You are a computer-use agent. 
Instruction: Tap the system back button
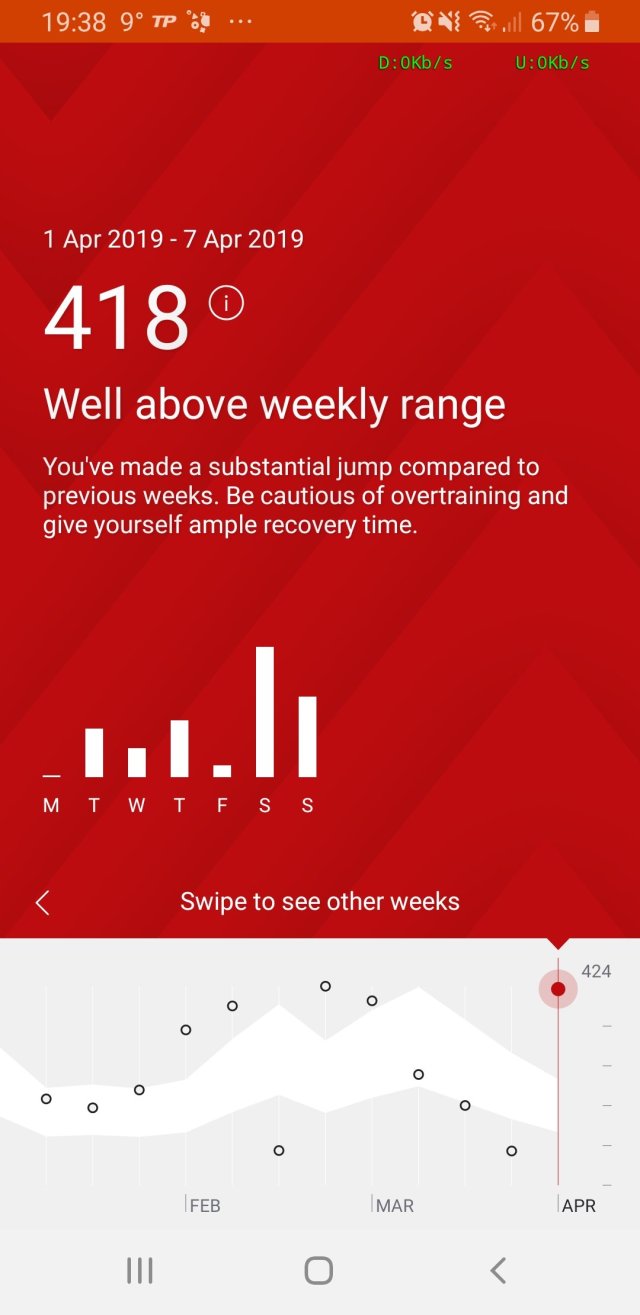pyautogui.click(x=498, y=1270)
